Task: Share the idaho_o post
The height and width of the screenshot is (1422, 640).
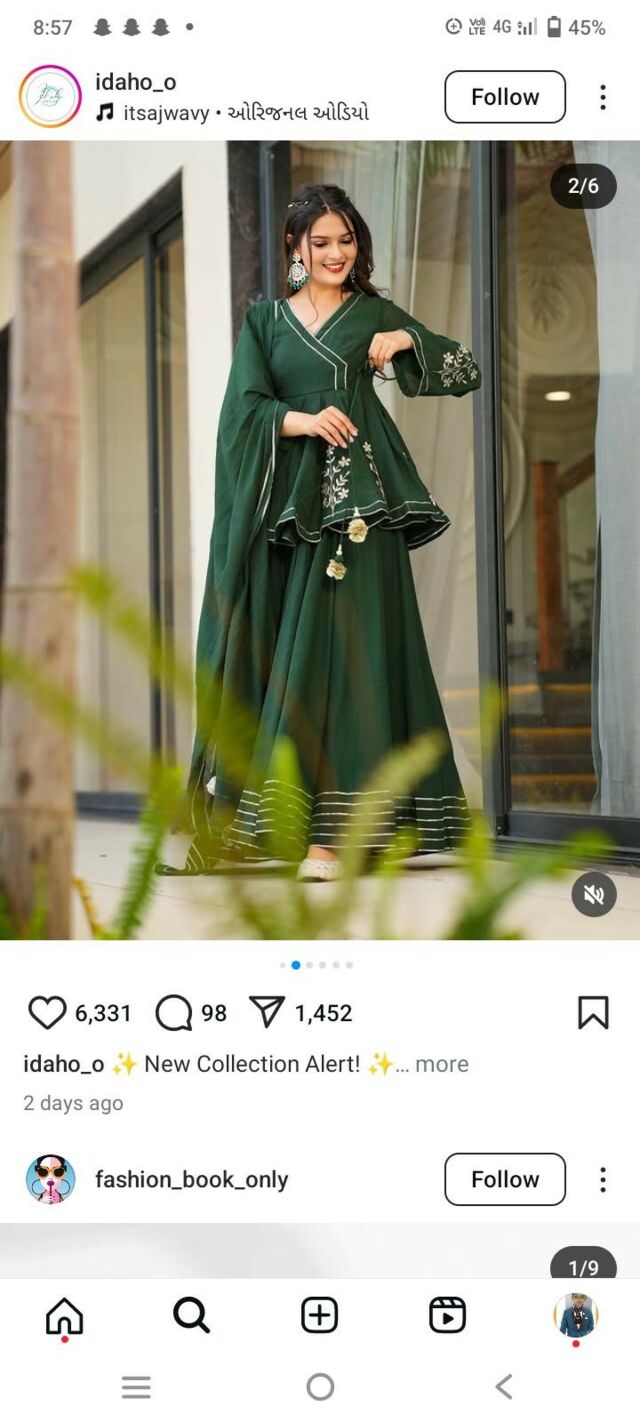Action: pos(267,1013)
